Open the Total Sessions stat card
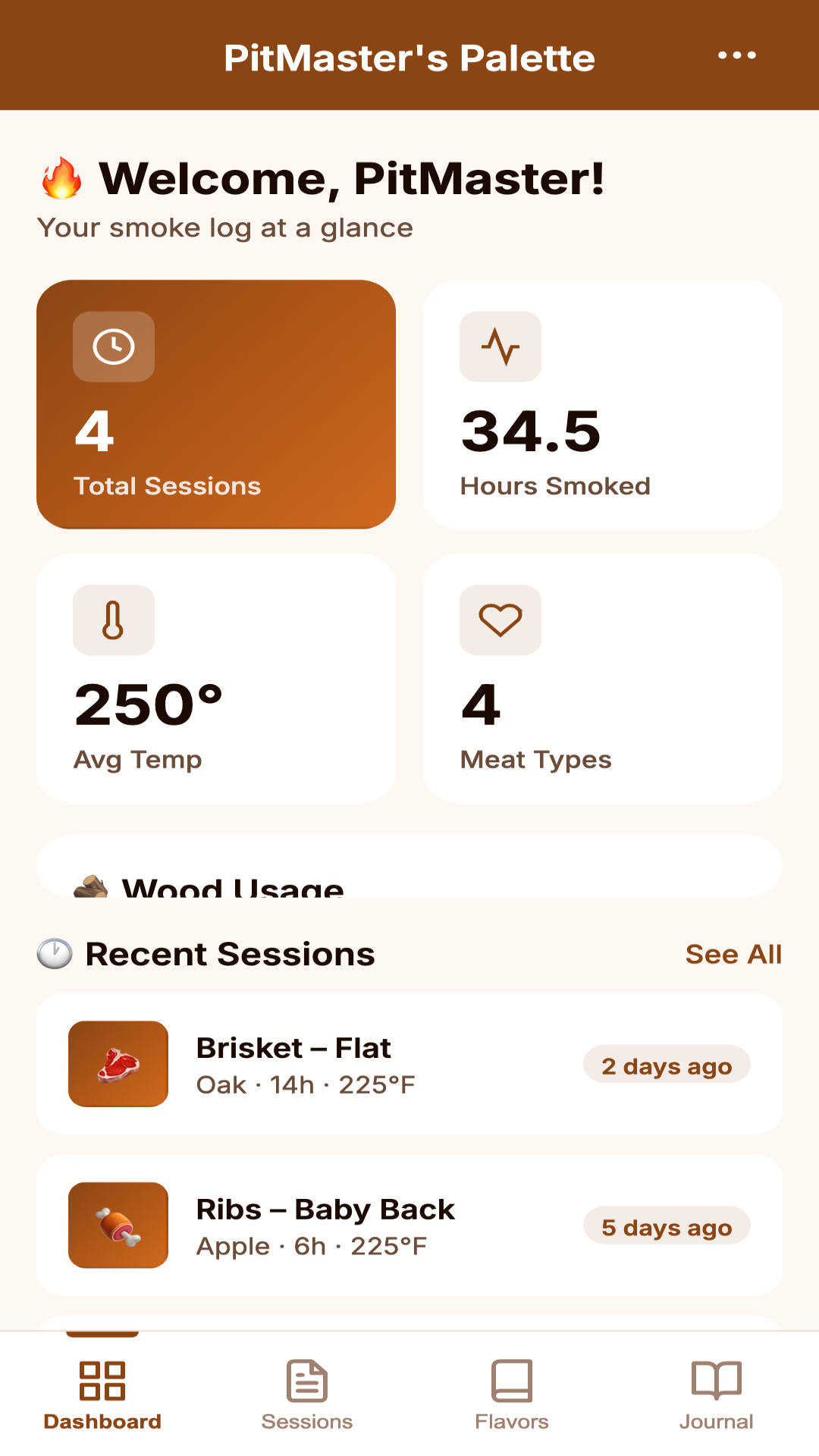Screen dimensions: 819x1456 tap(216, 404)
